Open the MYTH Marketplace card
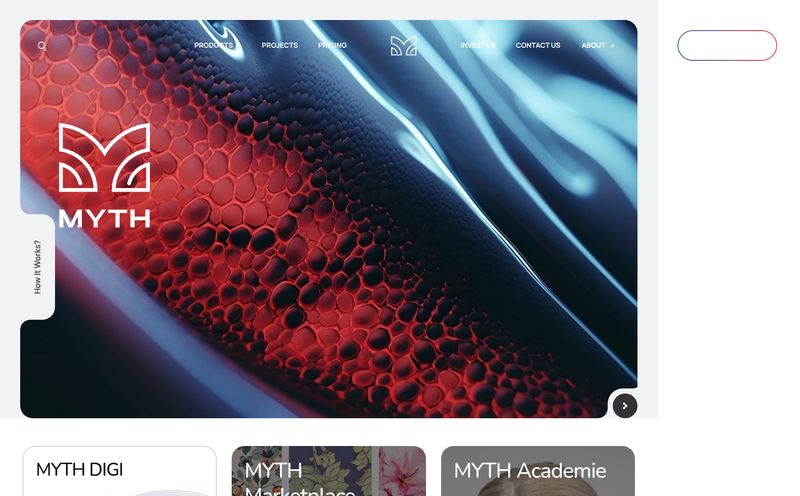Viewport: 800px width, 496px height. (x=328, y=472)
